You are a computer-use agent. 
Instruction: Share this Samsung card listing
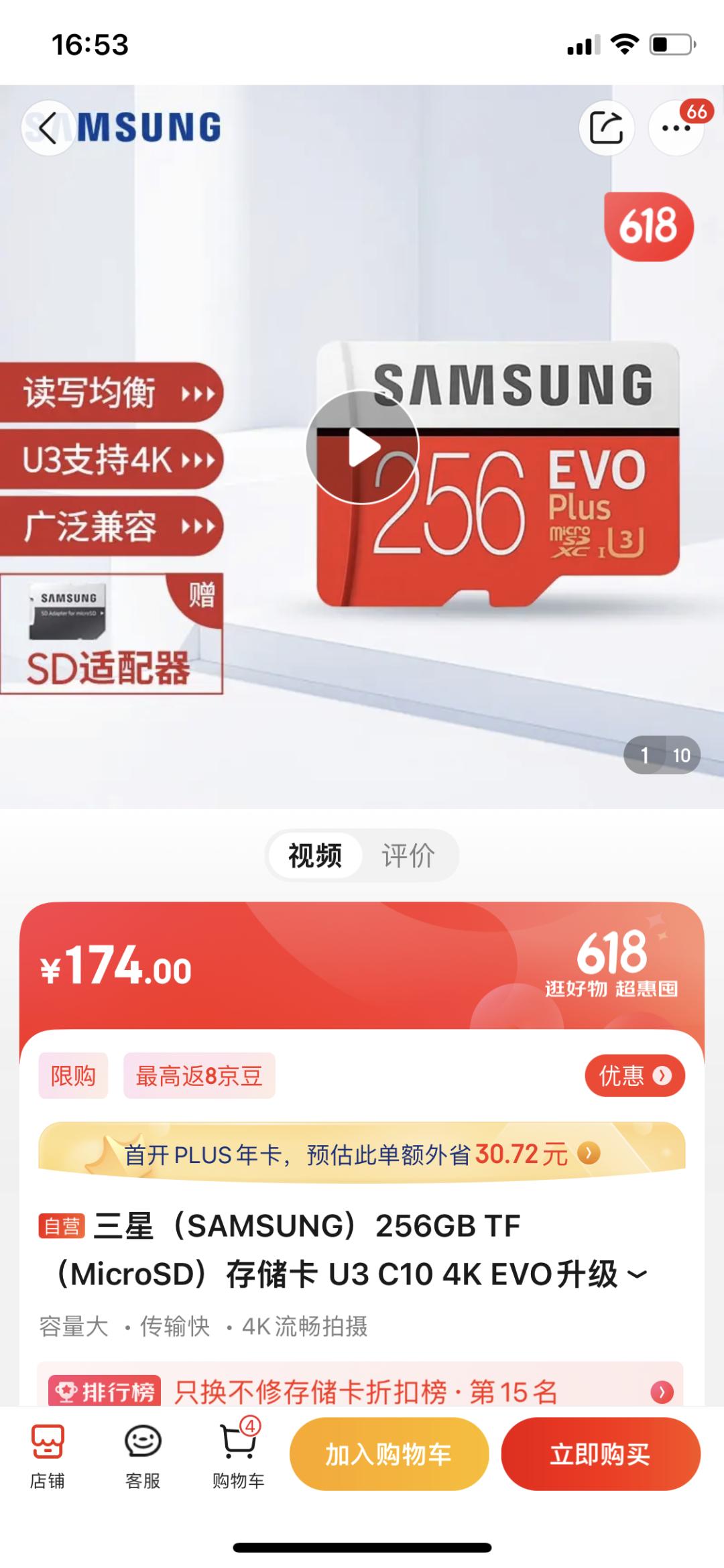point(606,127)
